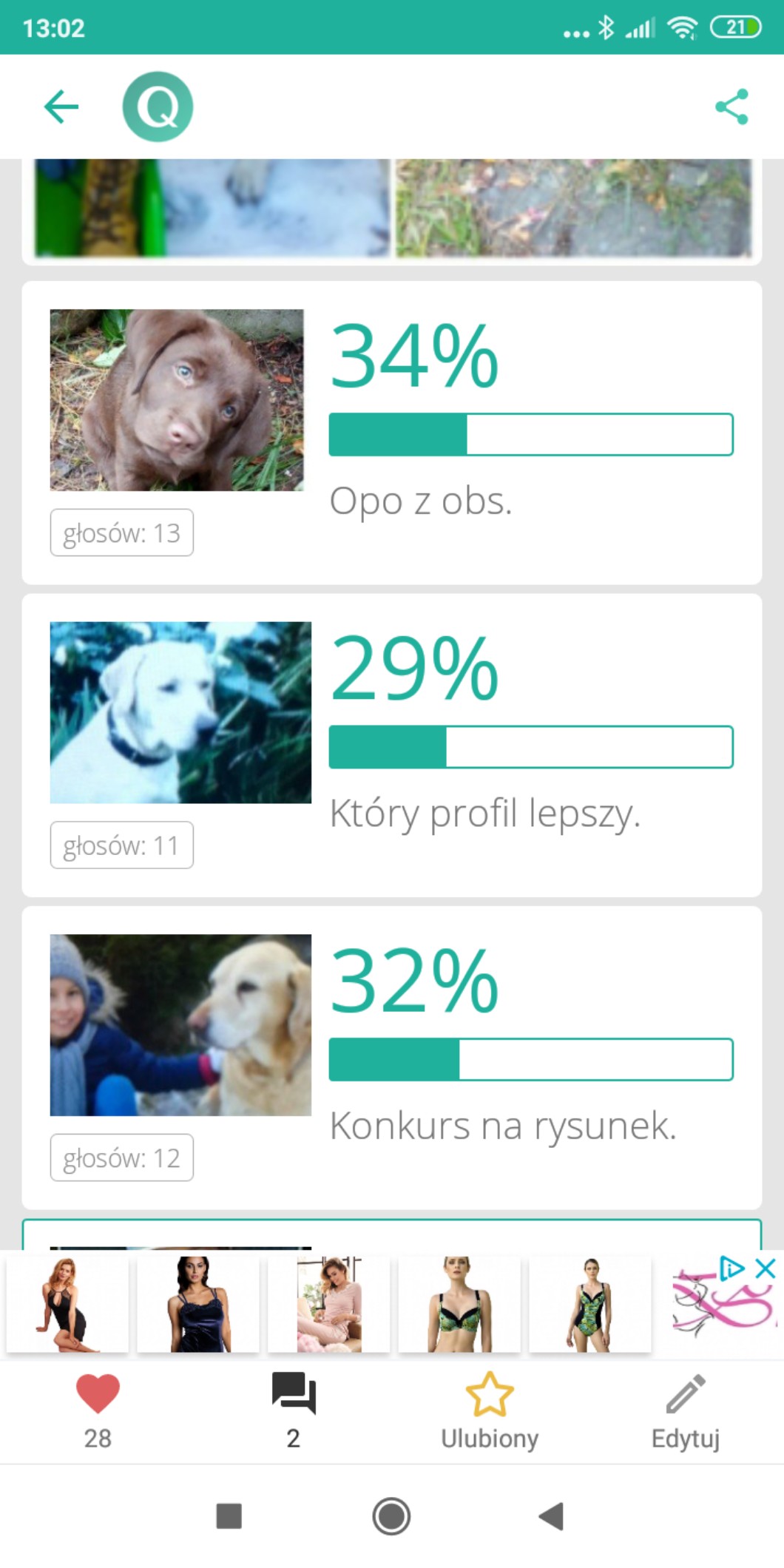The width and height of the screenshot is (784, 1568).
Task: Close the lingerie ad banner
Action: click(766, 1268)
